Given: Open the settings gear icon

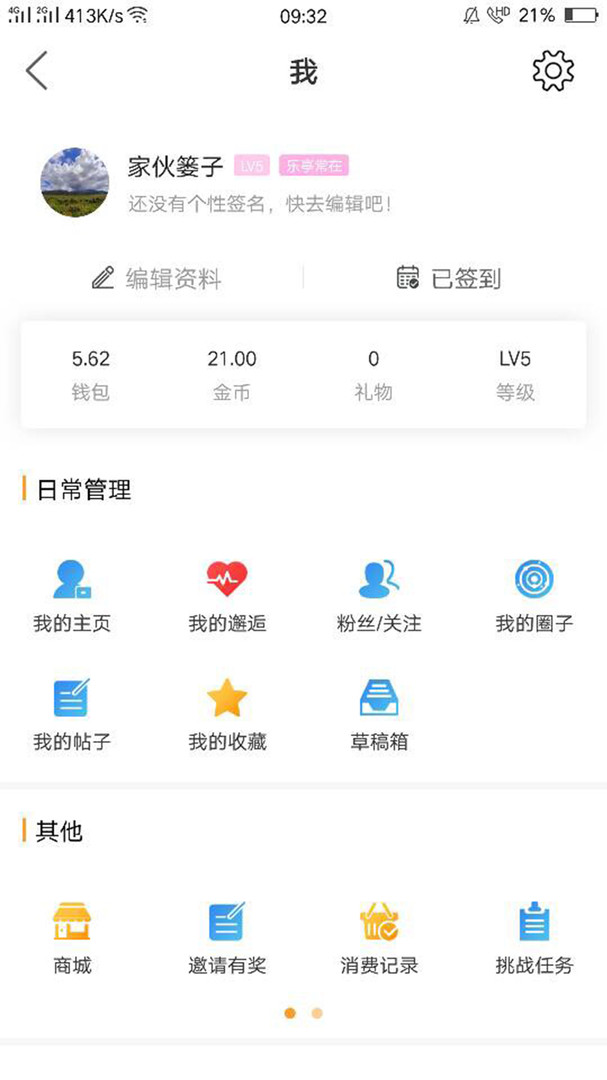Looking at the screenshot, I should tap(553, 71).
